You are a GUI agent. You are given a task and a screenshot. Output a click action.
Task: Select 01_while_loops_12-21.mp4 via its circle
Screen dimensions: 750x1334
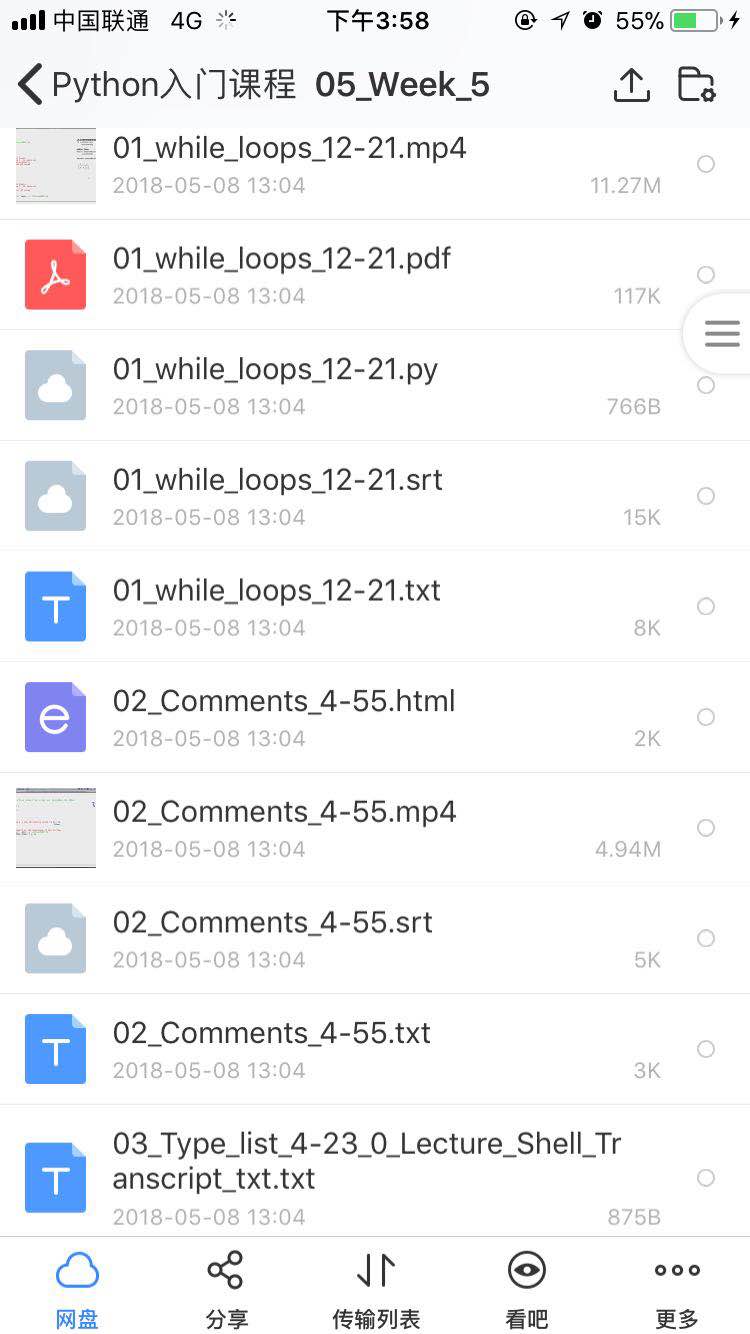(x=706, y=164)
